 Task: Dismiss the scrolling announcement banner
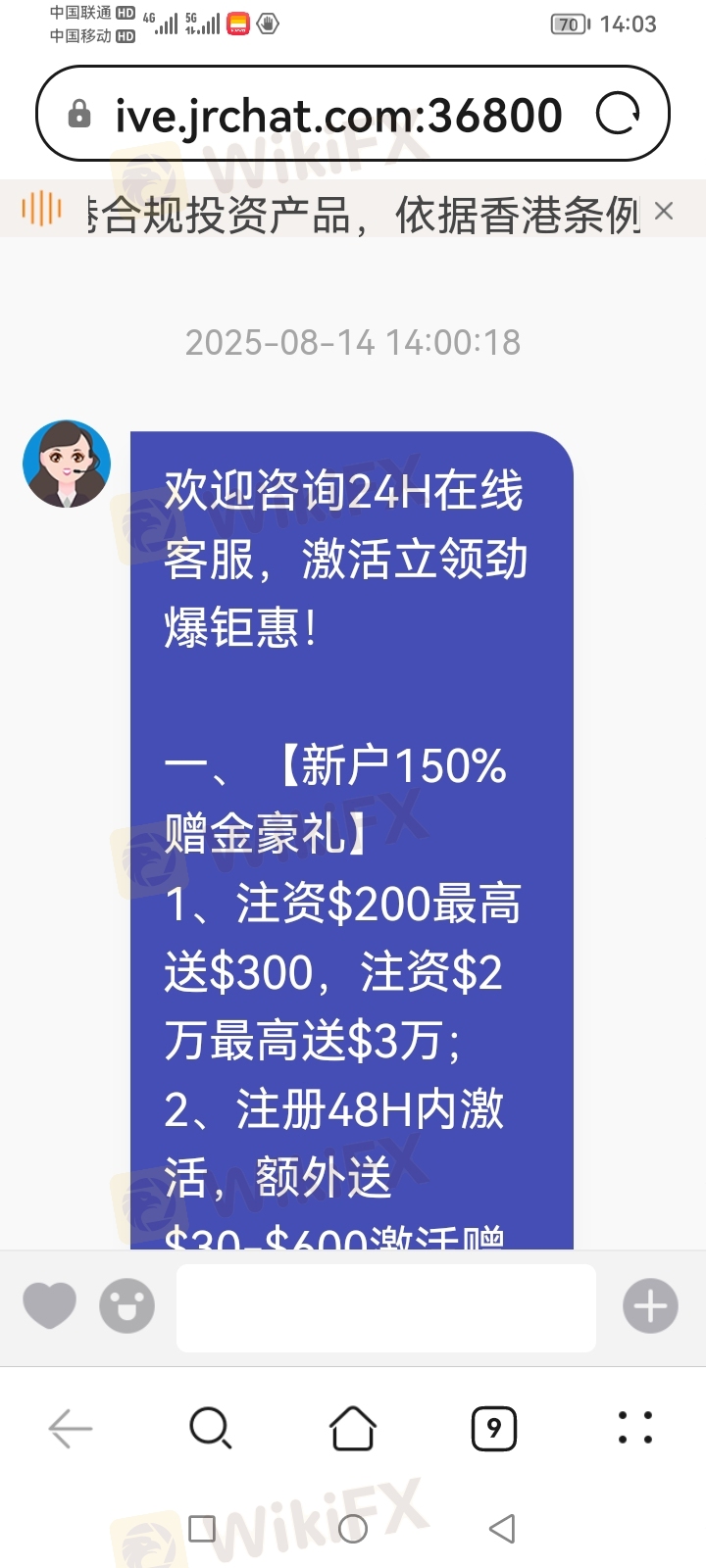[x=664, y=211]
